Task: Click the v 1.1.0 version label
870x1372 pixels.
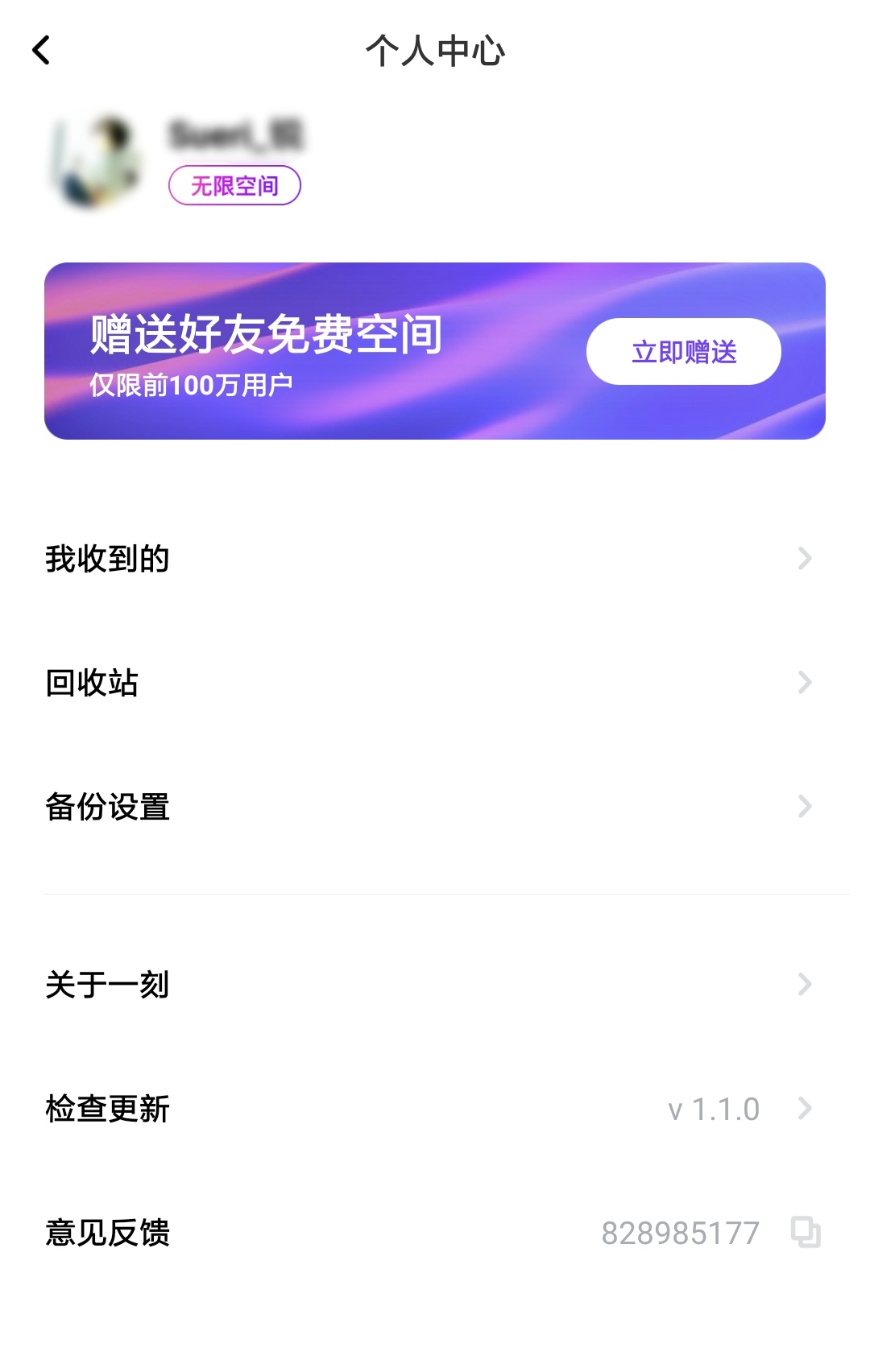Action: (715, 1108)
